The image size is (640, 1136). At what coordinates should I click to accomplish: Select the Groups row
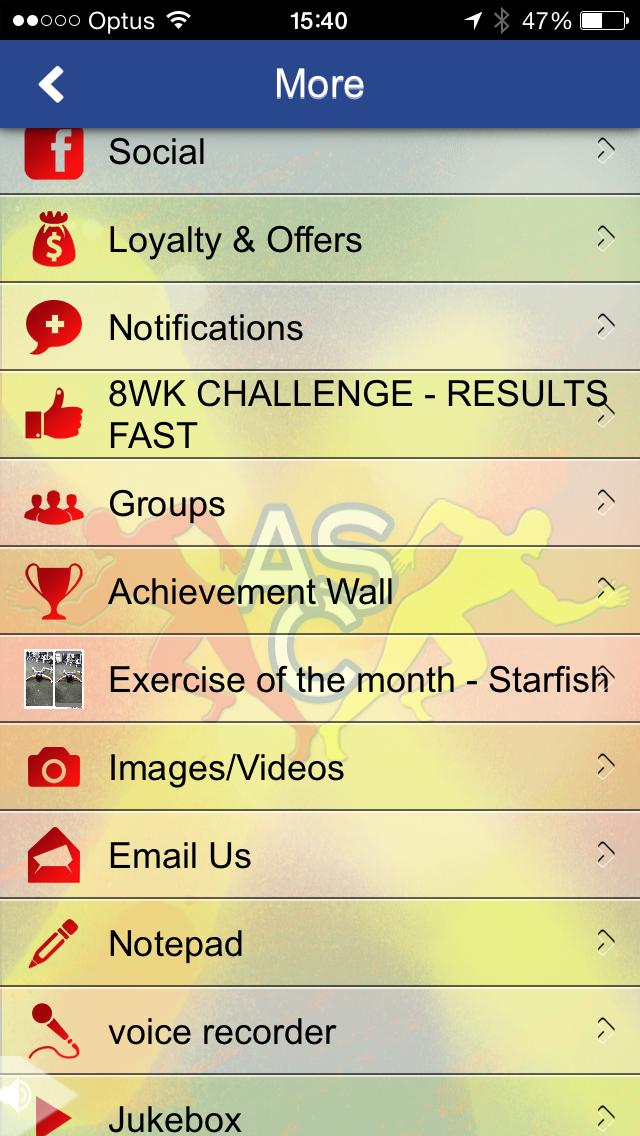320,504
